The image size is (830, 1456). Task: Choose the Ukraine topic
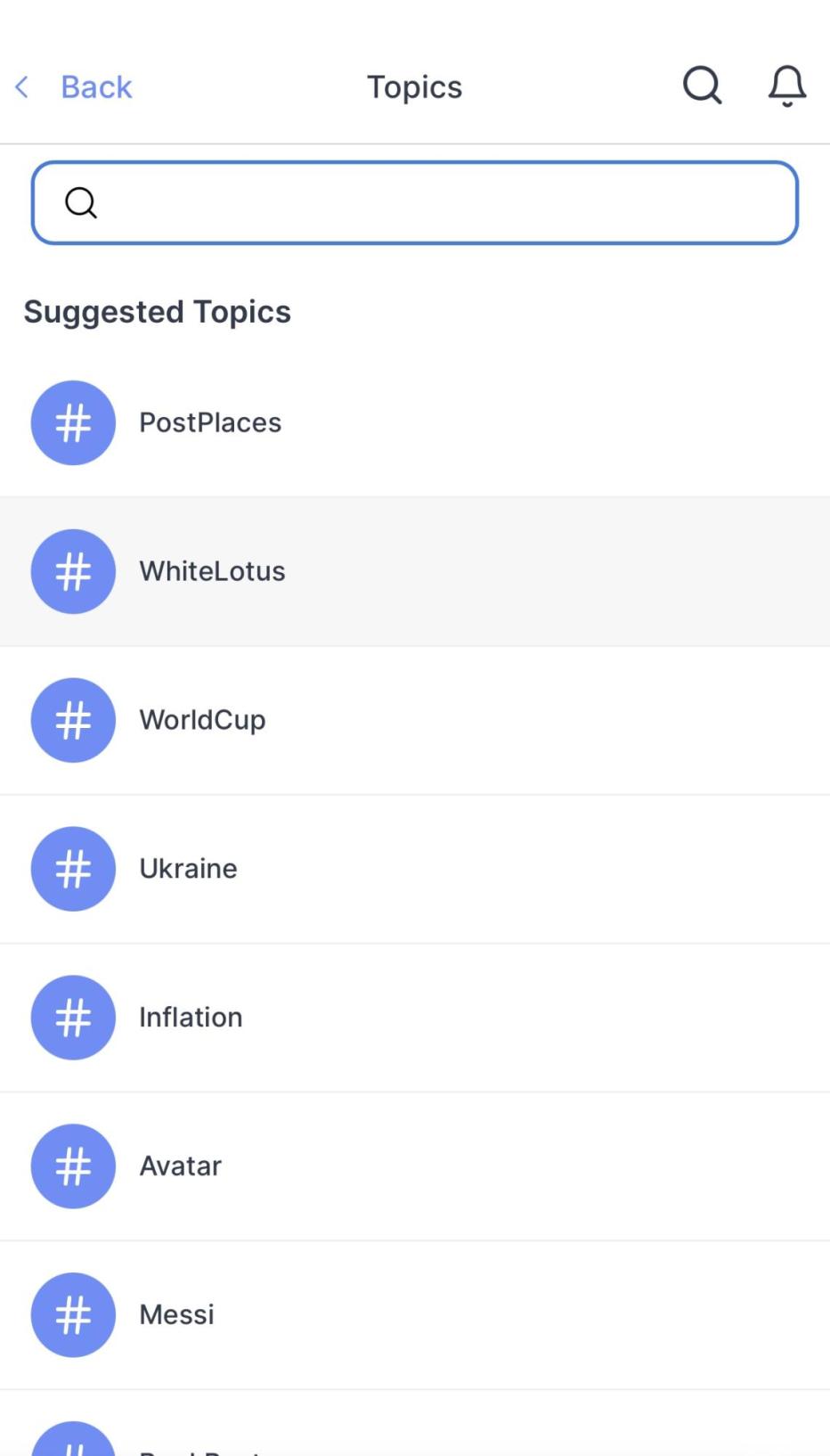tap(415, 869)
